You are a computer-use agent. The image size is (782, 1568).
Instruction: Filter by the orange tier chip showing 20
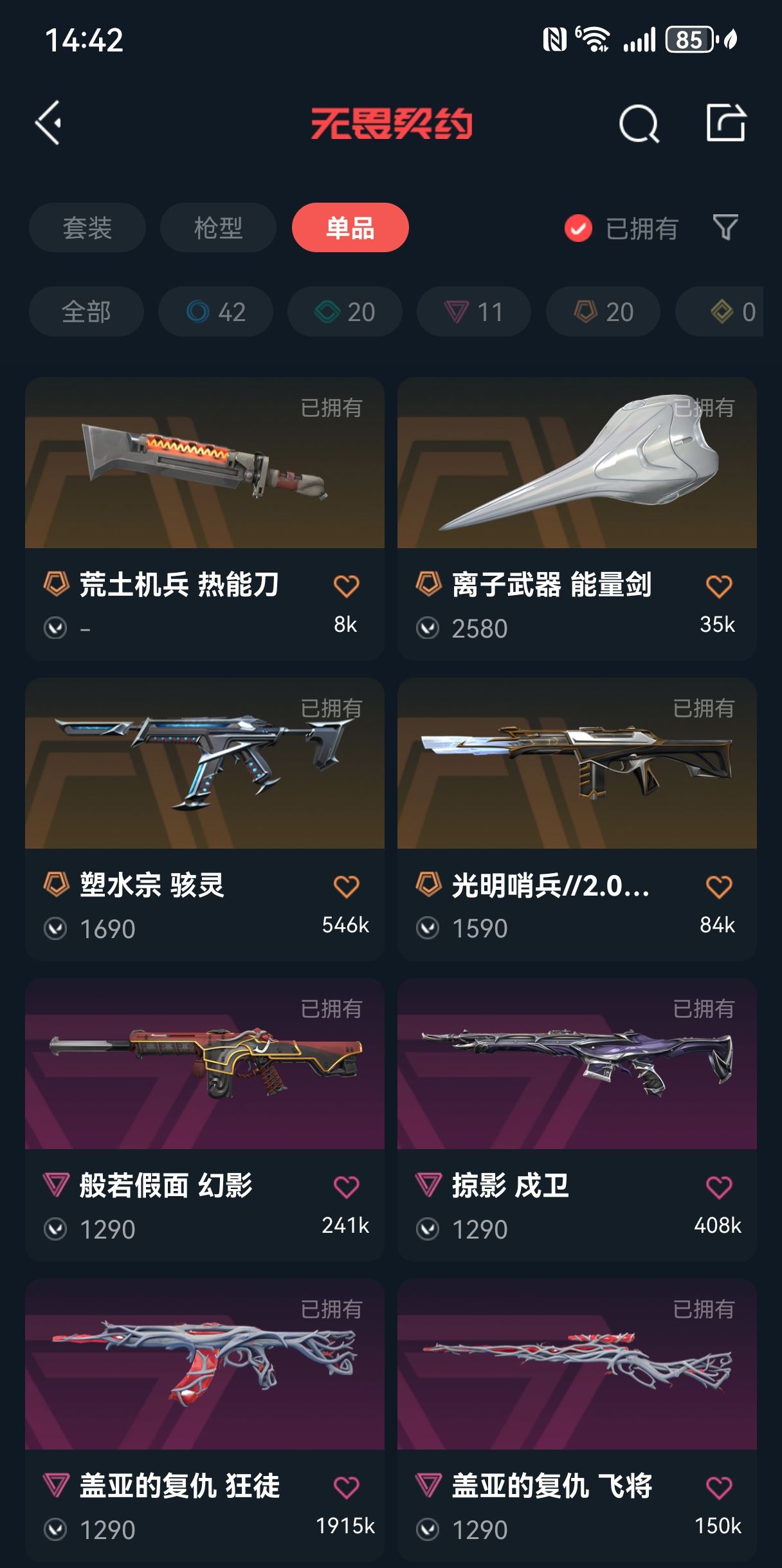[x=603, y=312]
